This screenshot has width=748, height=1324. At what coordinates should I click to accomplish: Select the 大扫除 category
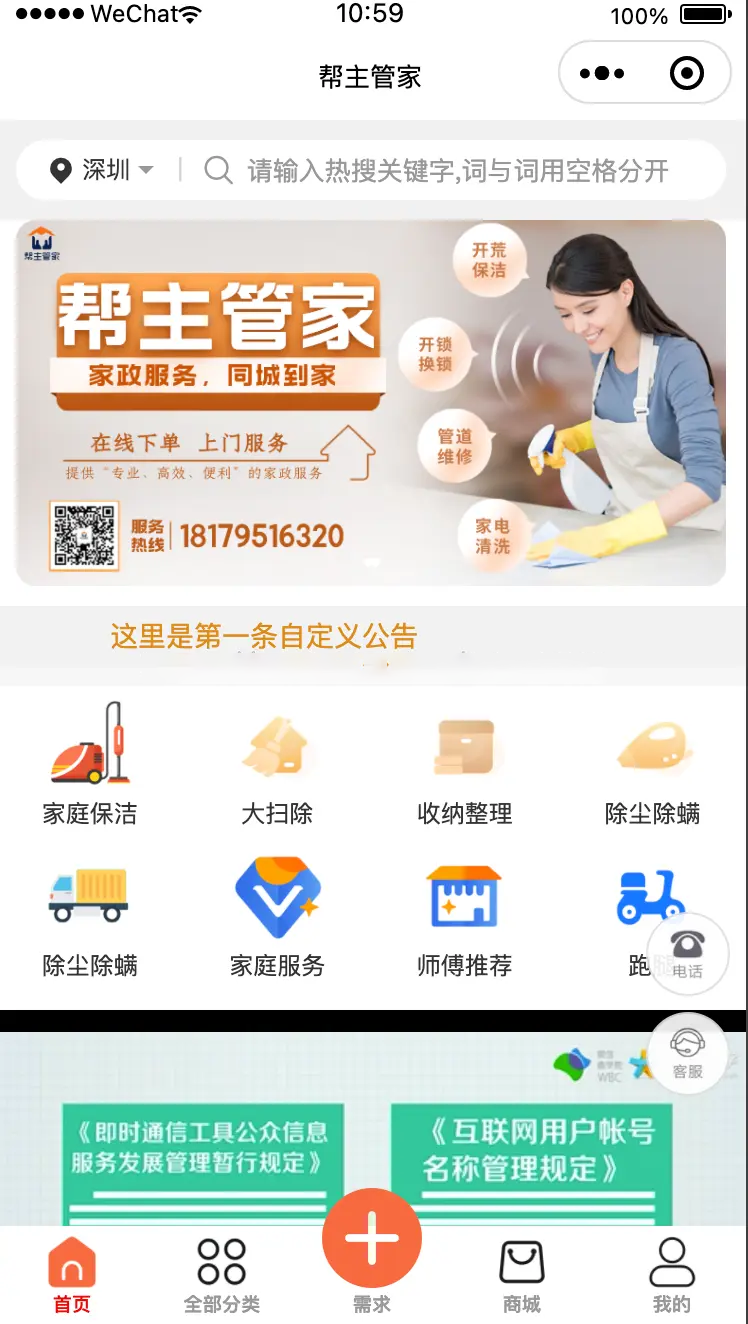tap(276, 765)
